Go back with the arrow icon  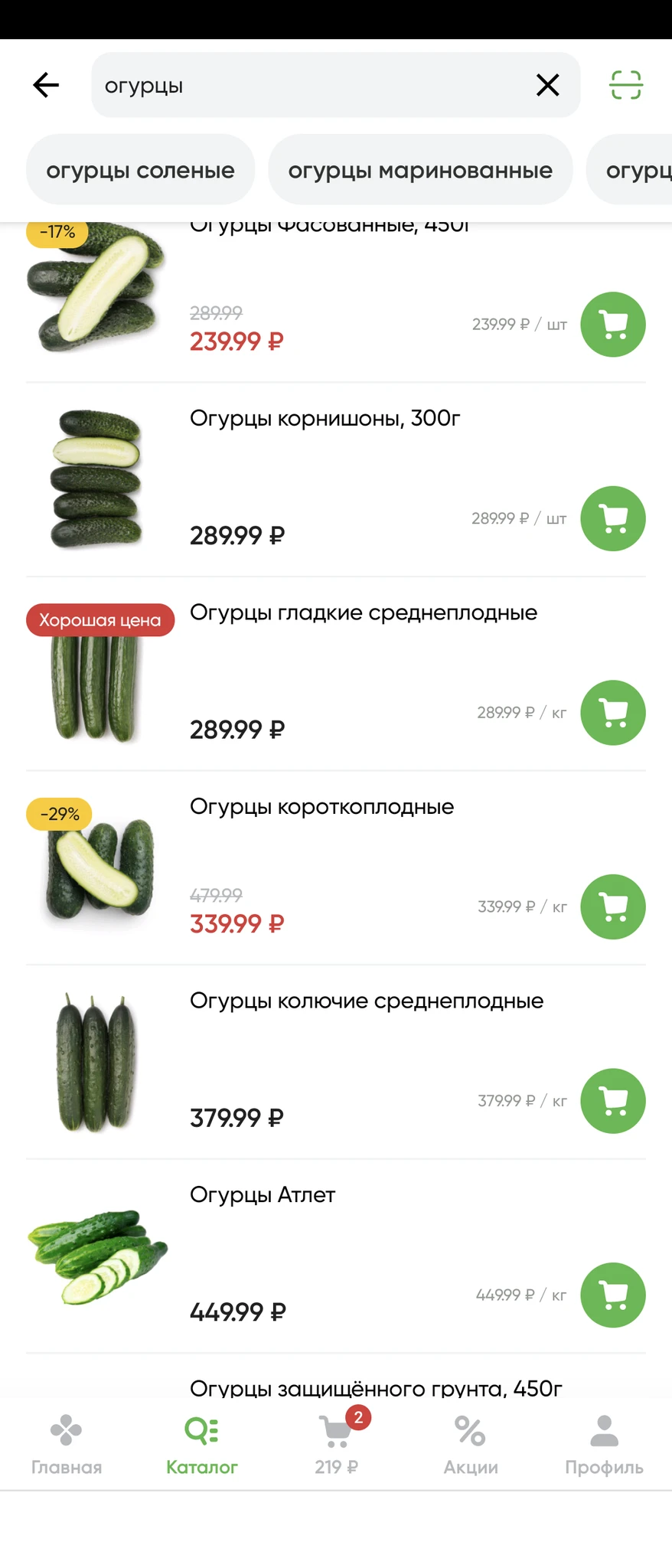click(x=47, y=85)
